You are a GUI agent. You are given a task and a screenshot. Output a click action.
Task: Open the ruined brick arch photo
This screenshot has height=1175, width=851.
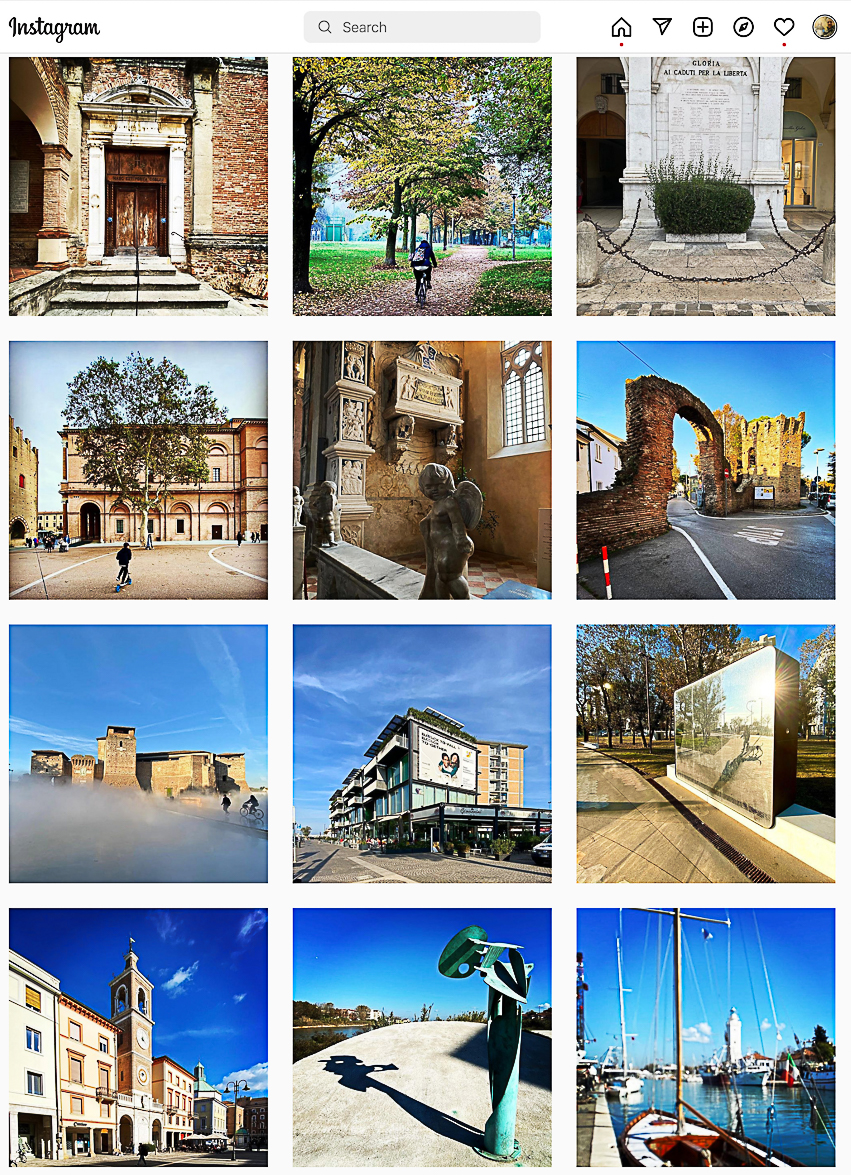[705, 470]
